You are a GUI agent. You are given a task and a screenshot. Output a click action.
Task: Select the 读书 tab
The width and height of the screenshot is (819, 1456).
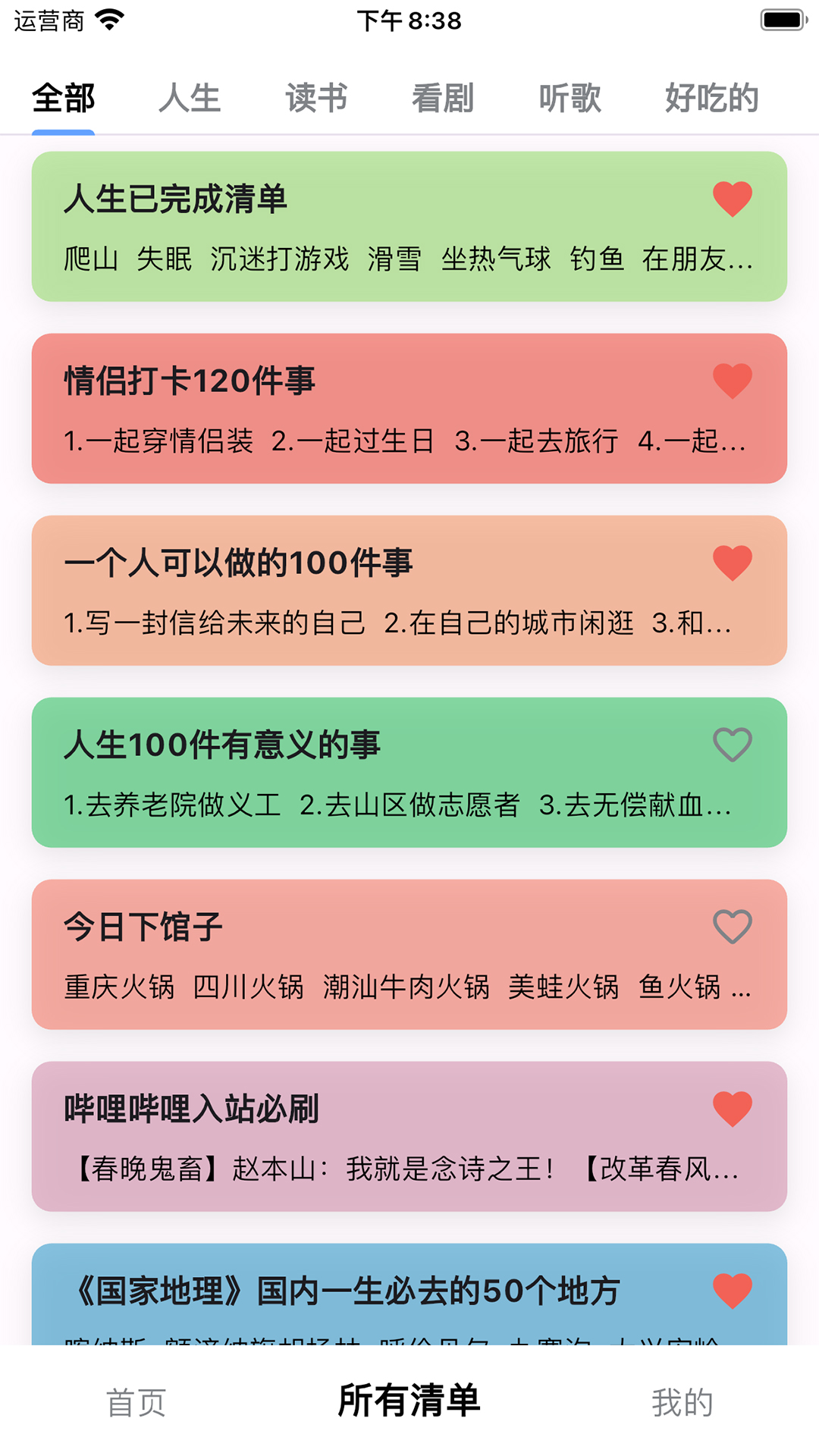[x=315, y=98]
